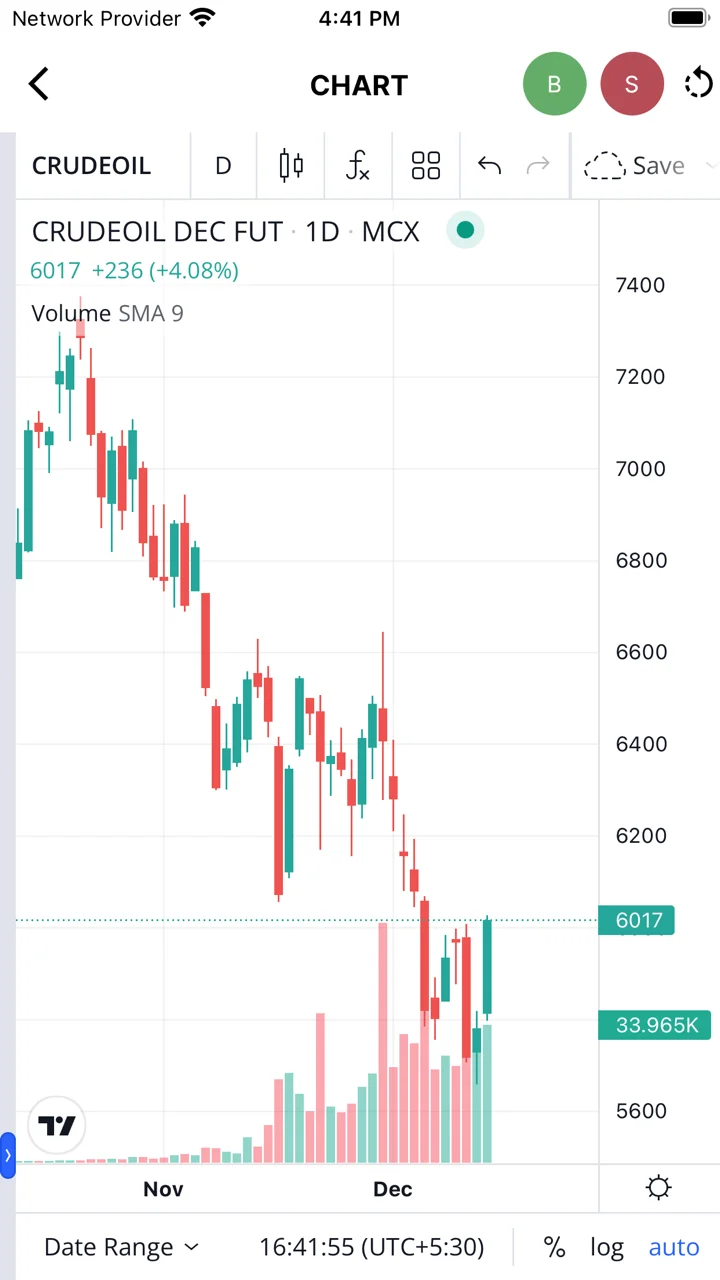Tap the rotate screen icon
Screen dimensions: 720x1280
pos(698,84)
